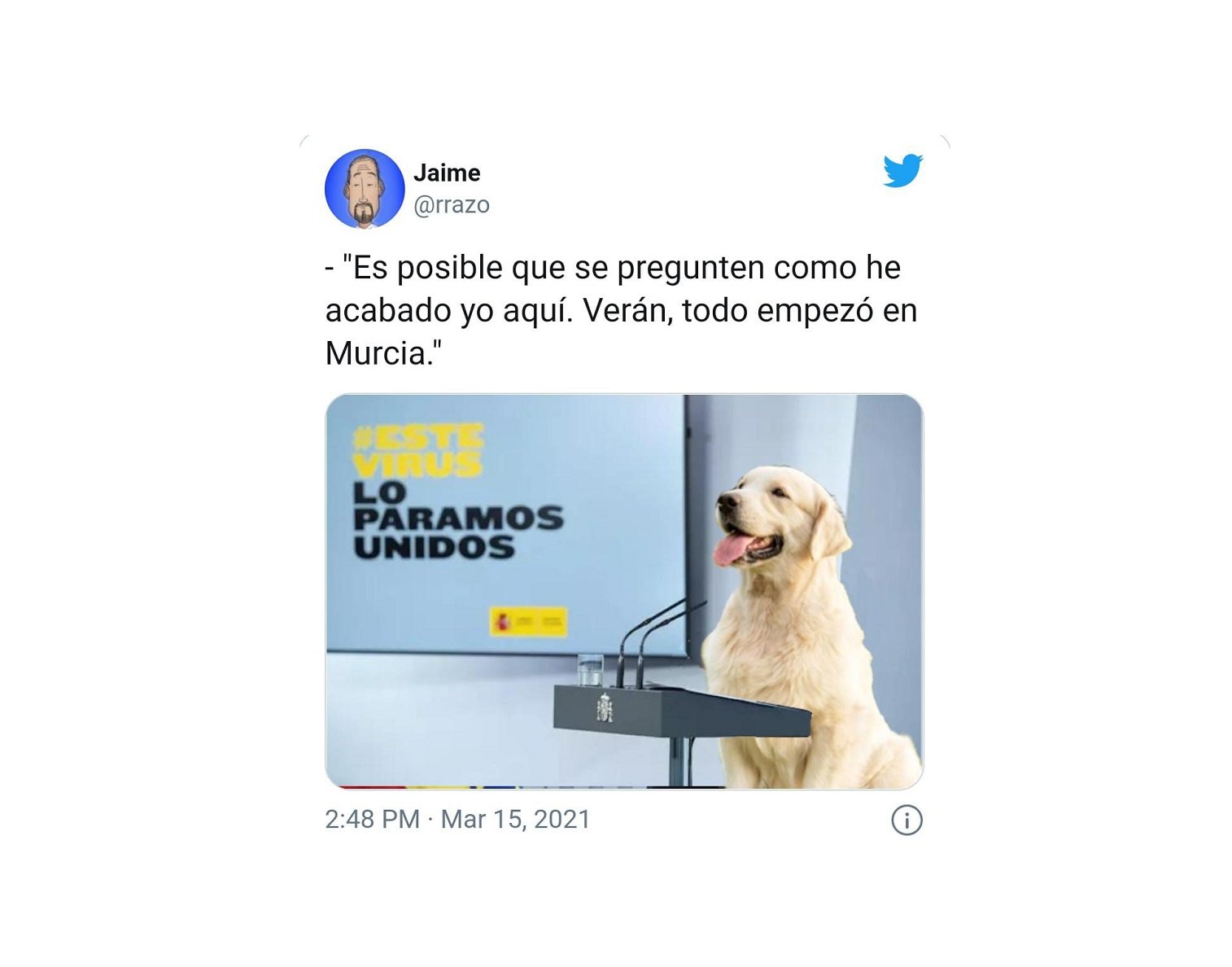1232x967 pixels.
Task: Open the dog at podium image
Action: (624, 592)
